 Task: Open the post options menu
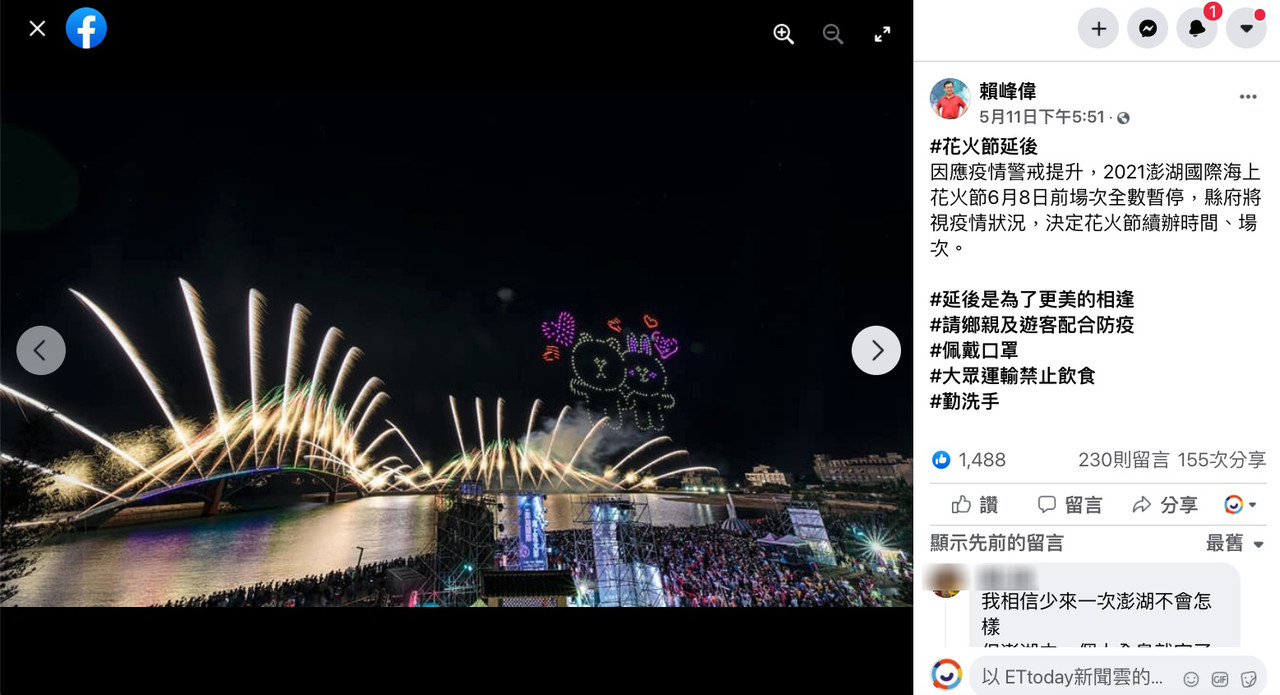tap(1248, 97)
